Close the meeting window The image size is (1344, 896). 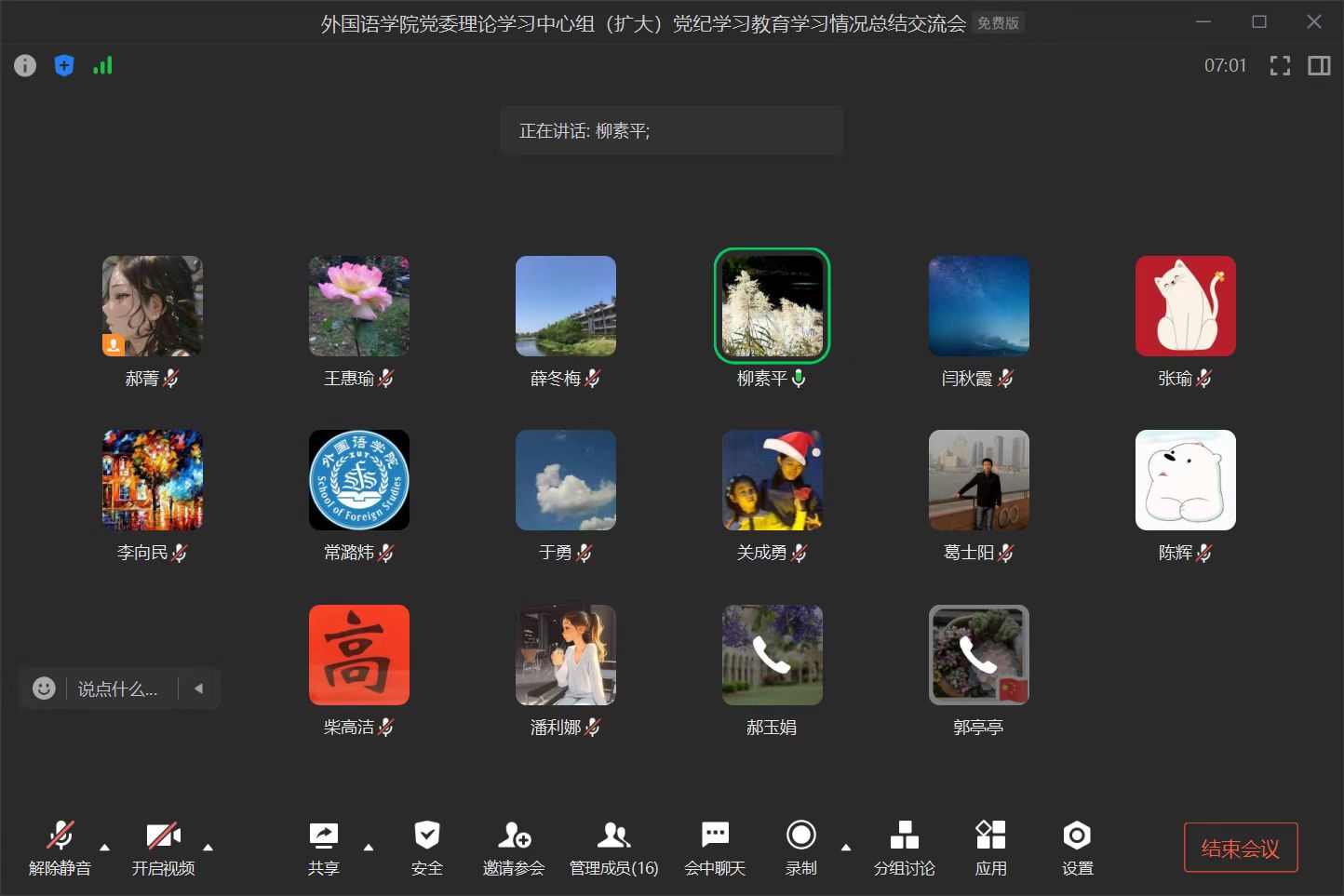pyautogui.click(x=1313, y=21)
